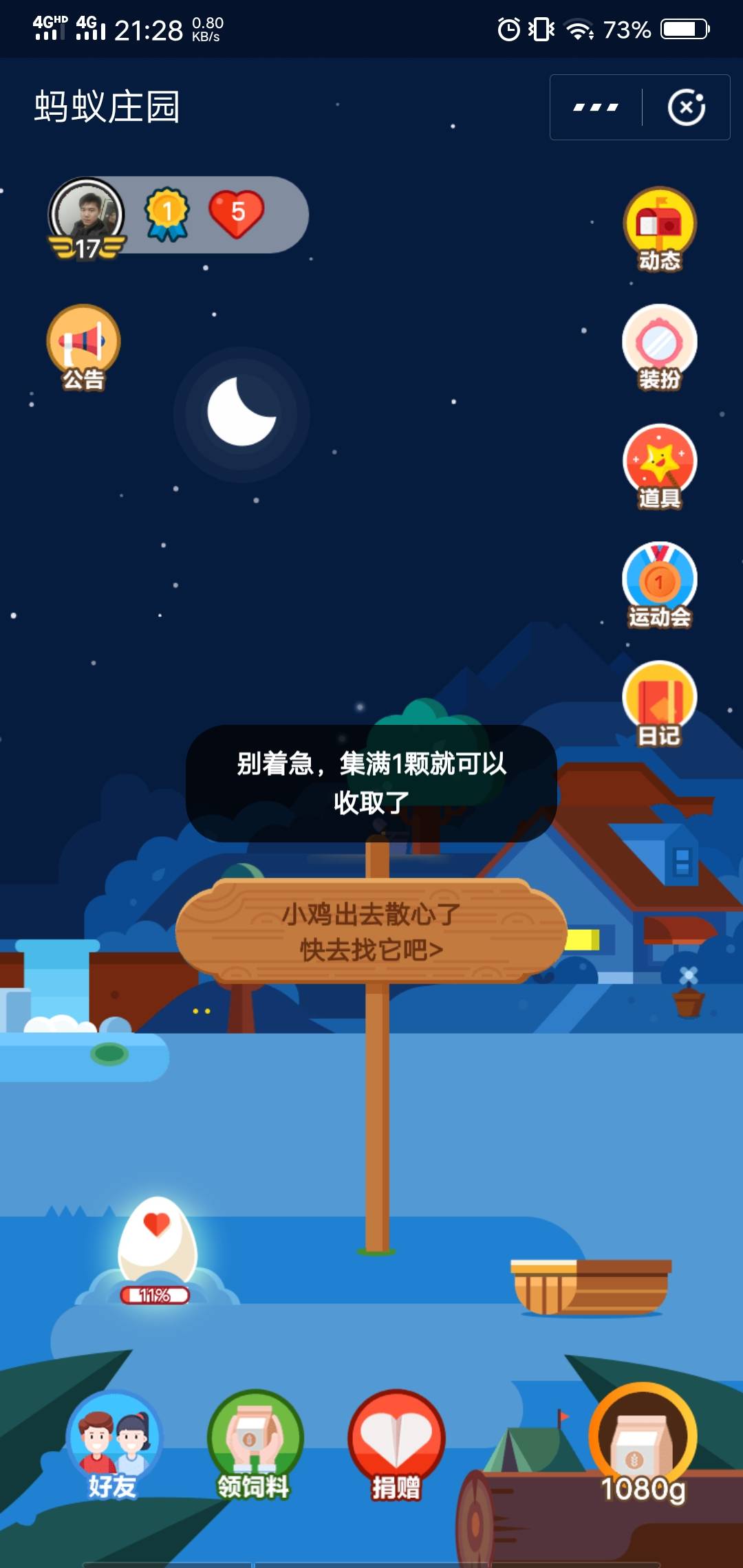Viewport: 743px width, 1568px height.
Task: Tap the 1080g feed bag
Action: point(643,1444)
